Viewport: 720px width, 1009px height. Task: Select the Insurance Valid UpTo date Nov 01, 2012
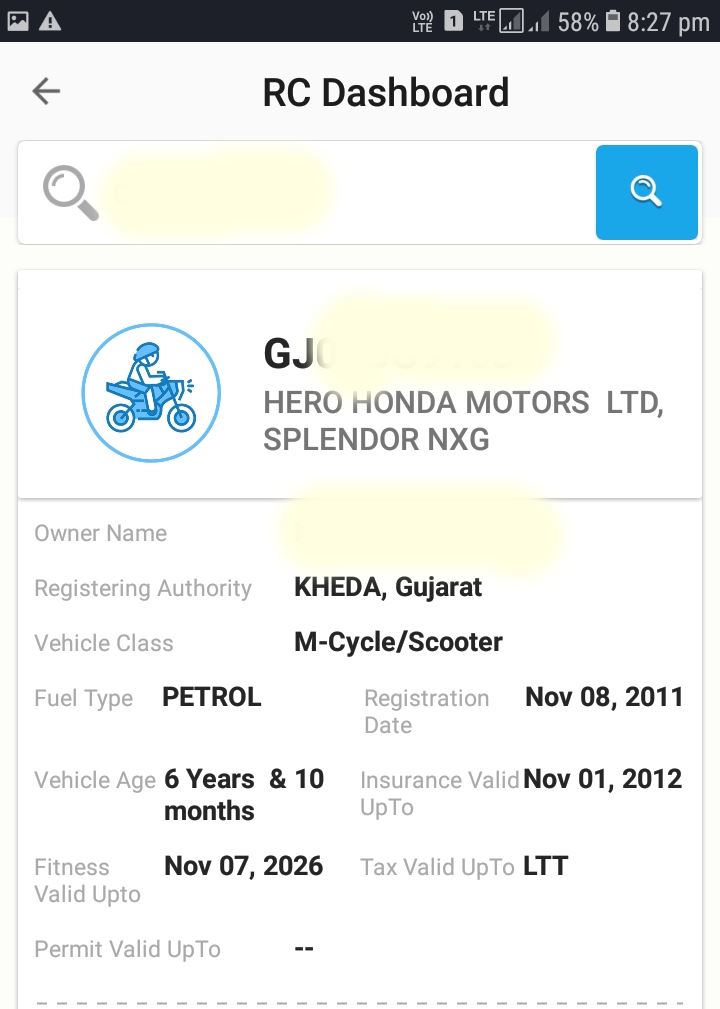(x=605, y=779)
